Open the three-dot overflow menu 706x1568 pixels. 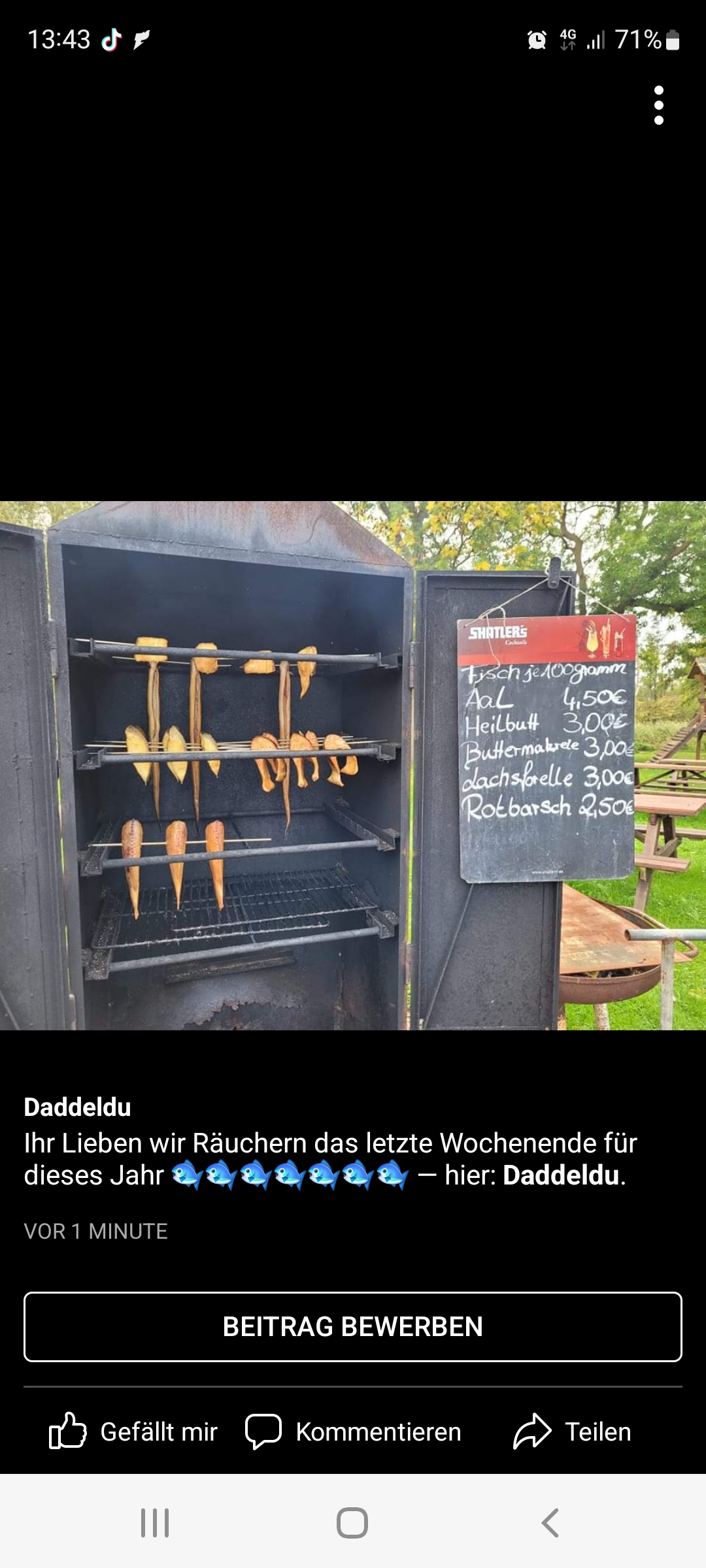(658, 105)
